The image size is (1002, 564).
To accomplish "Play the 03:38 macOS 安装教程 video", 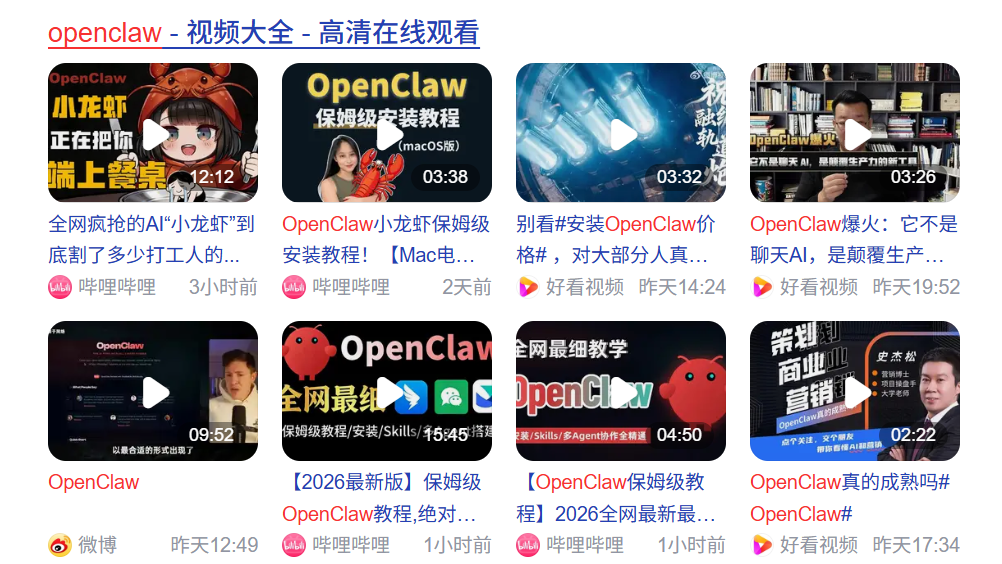I will point(387,133).
